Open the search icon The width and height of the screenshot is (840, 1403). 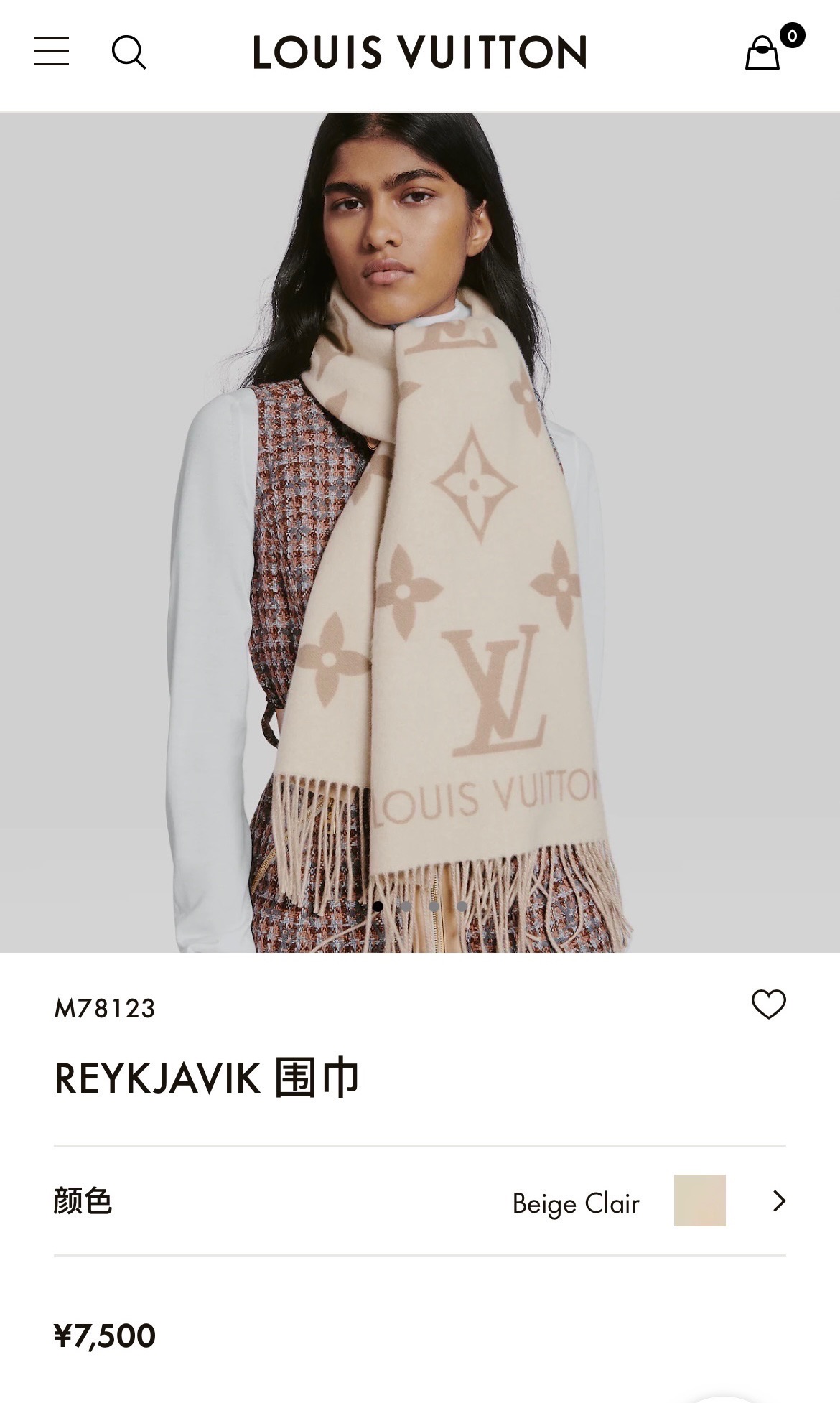[x=129, y=52]
